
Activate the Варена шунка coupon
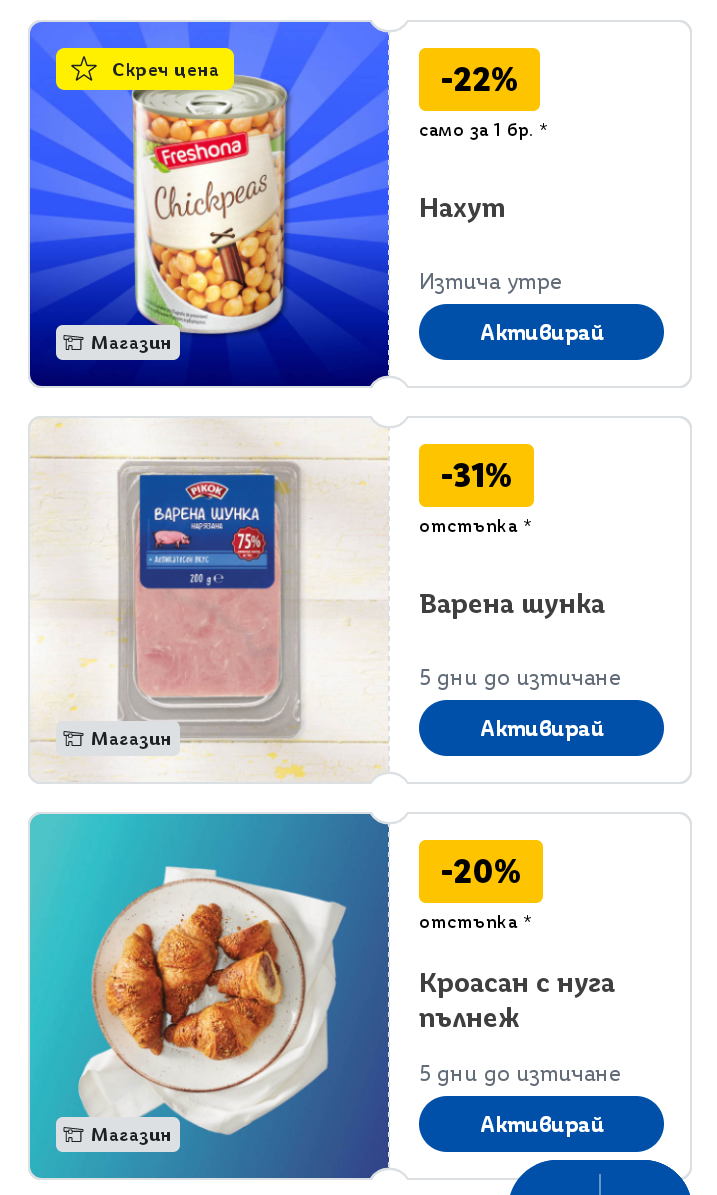coord(541,728)
